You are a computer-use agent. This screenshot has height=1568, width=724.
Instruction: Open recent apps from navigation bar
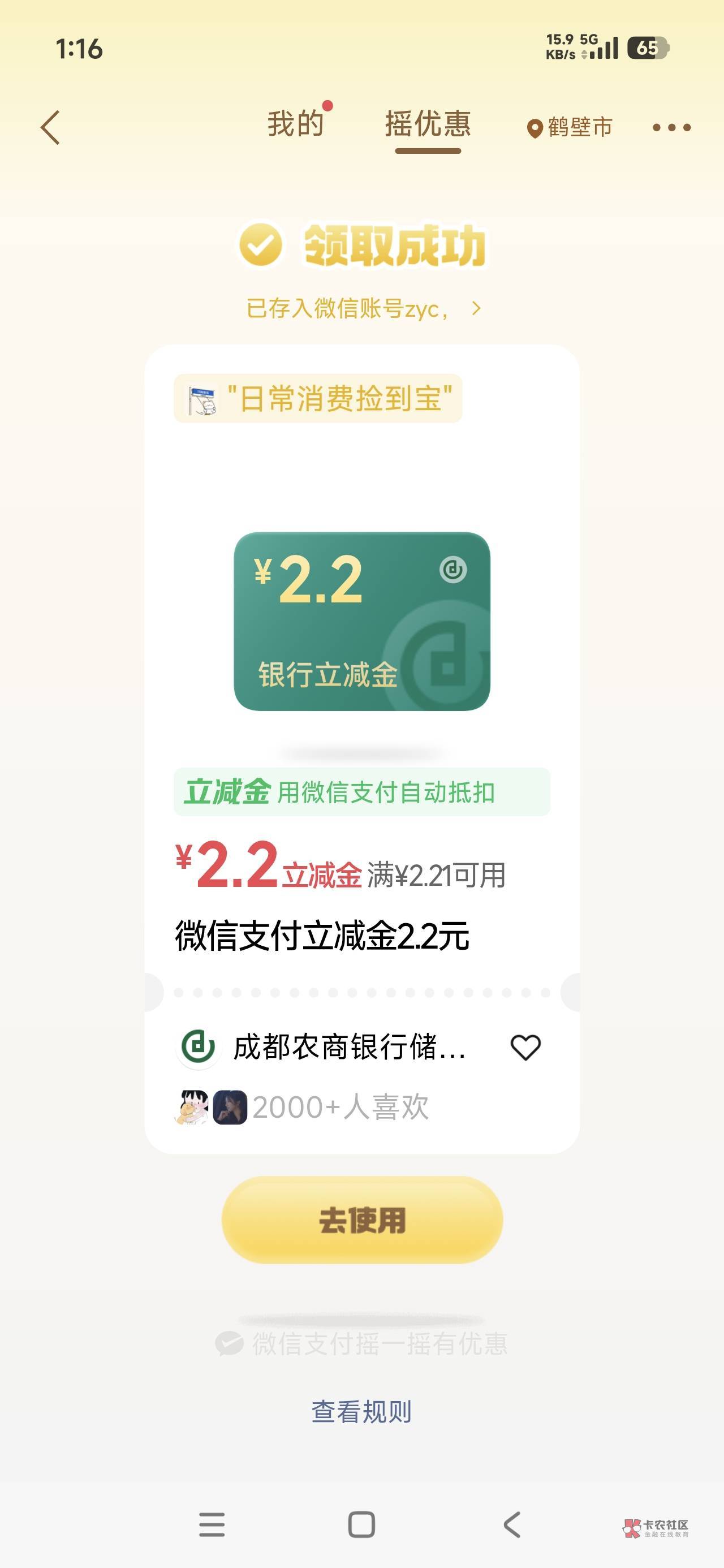(212, 1524)
